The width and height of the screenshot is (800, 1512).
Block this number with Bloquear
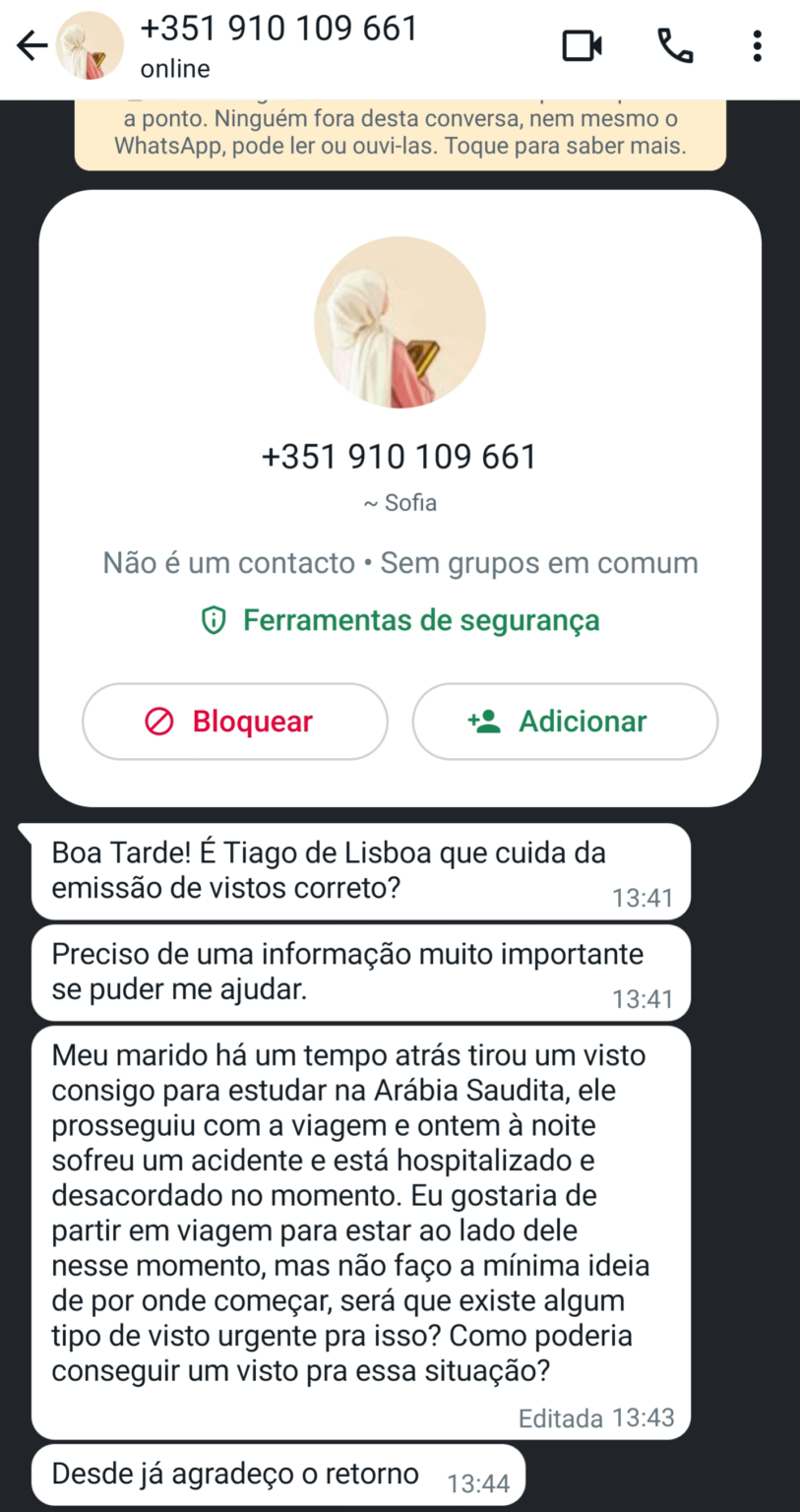click(x=234, y=722)
